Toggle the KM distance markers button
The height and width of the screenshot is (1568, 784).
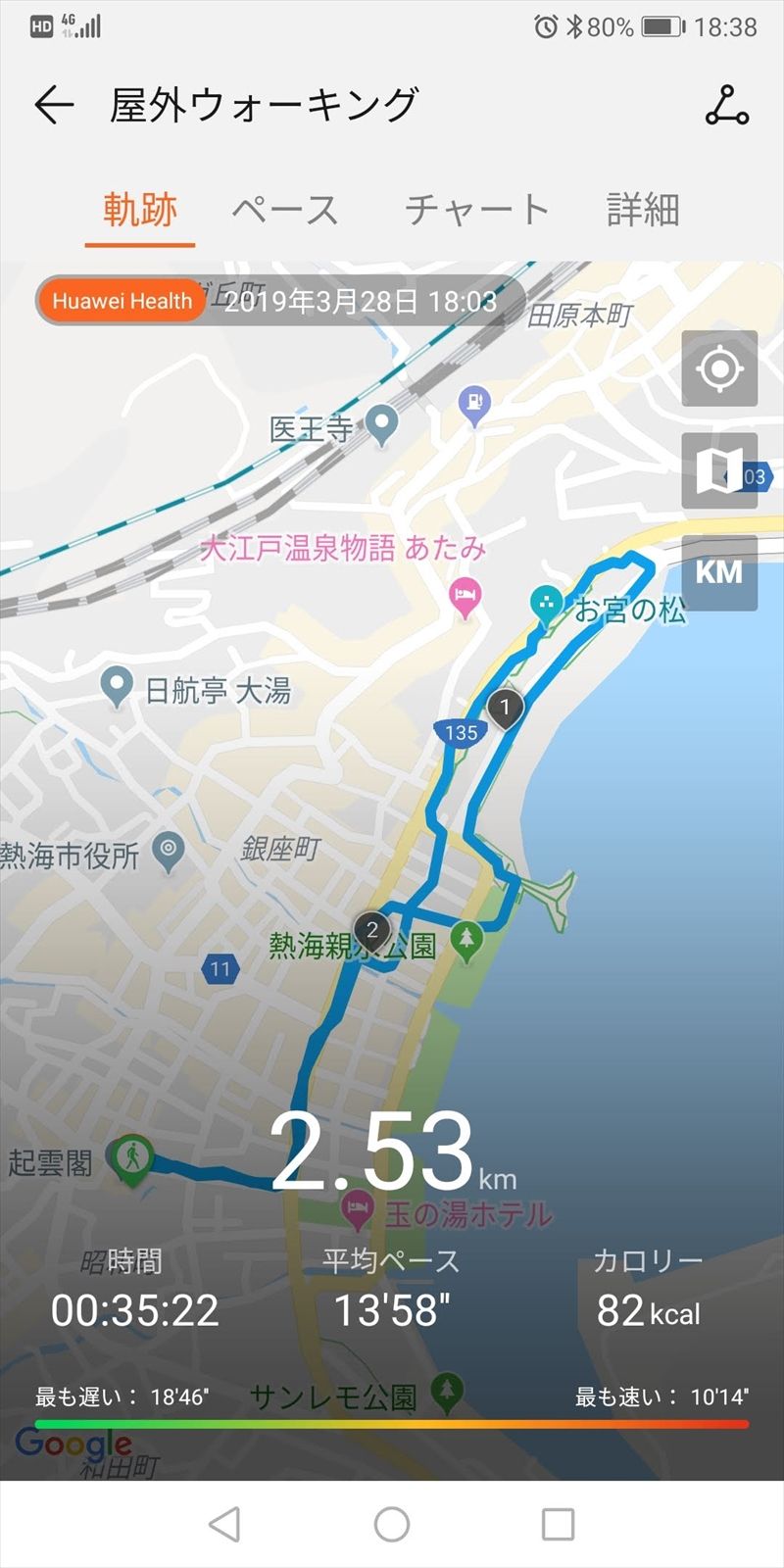(x=719, y=572)
